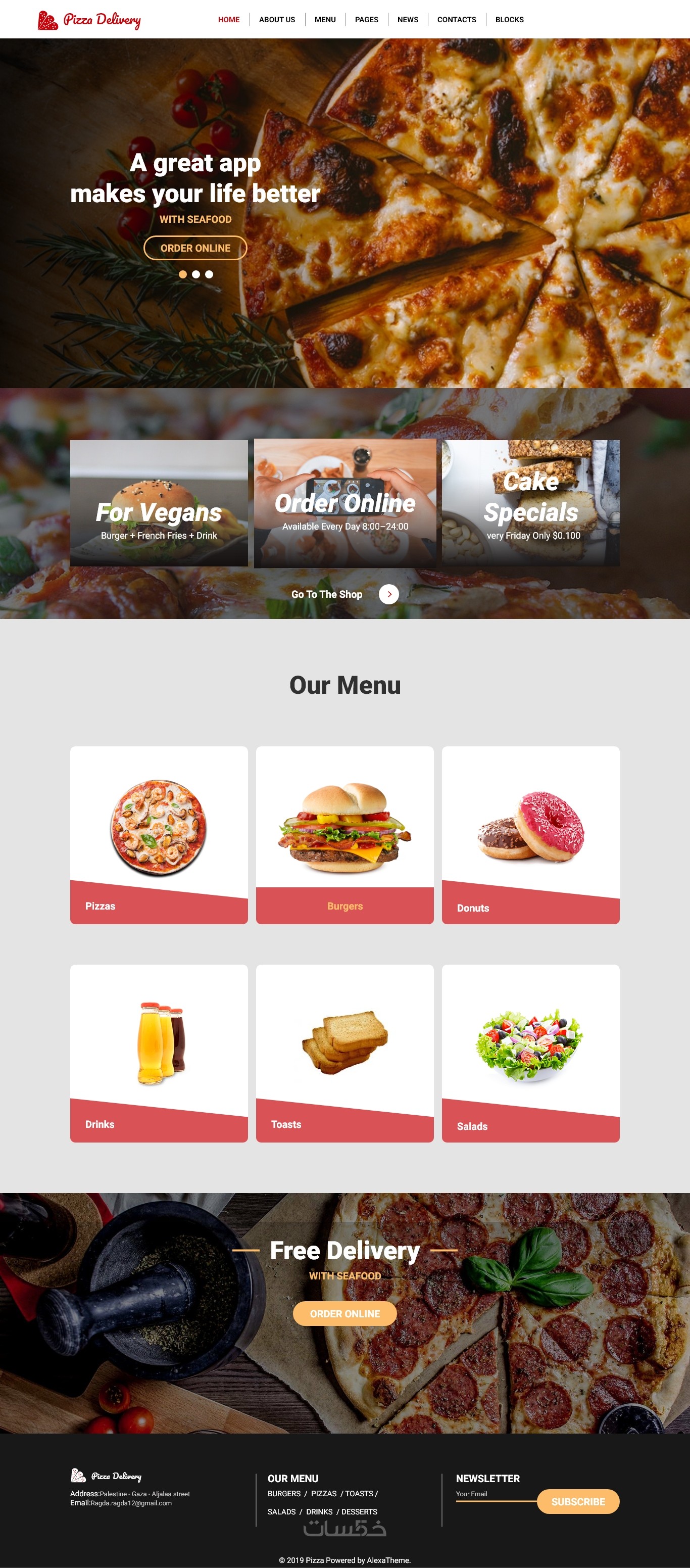Select the second hero slider dot
The width and height of the screenshot is (690, 1568).
pos(196,274)
